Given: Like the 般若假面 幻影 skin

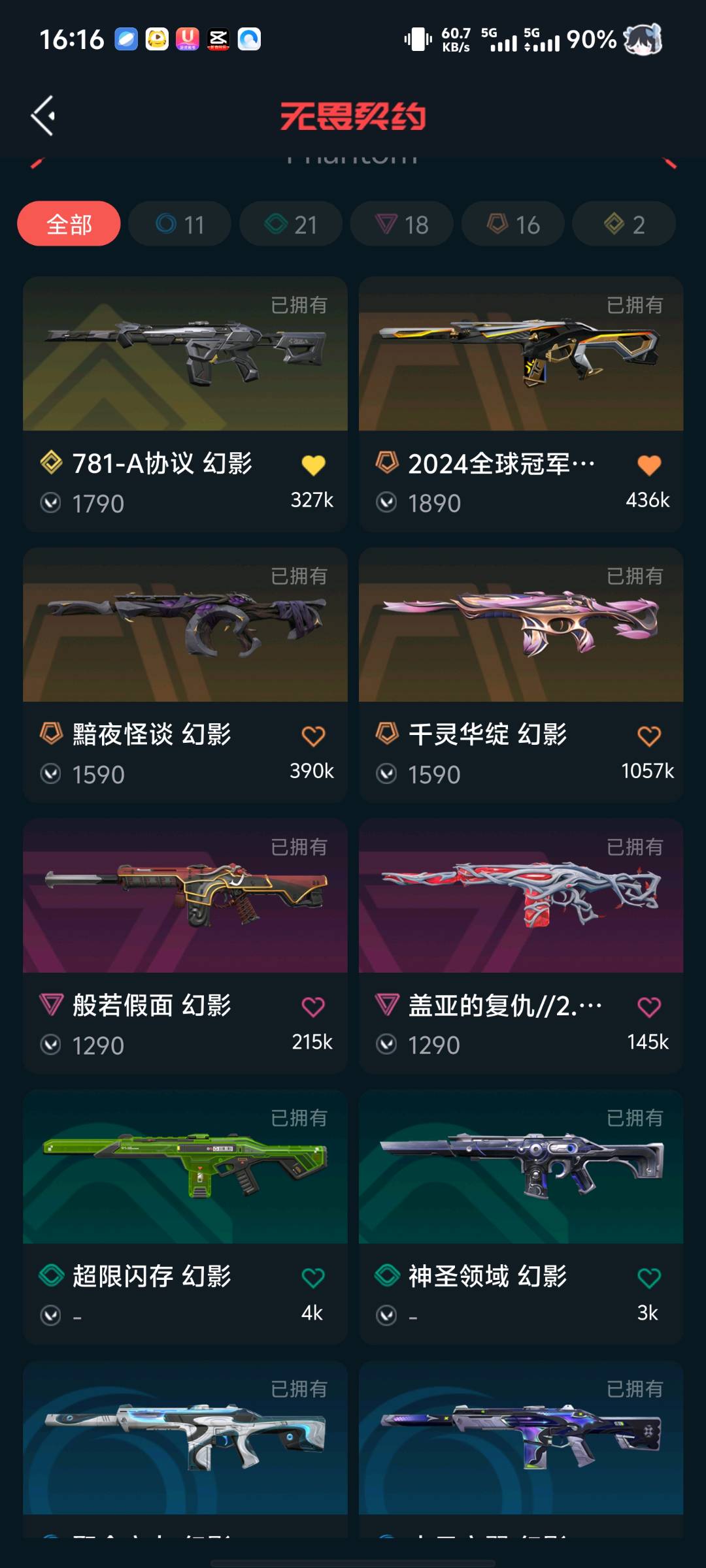Looking at the screenshot, I should 313,1007.
